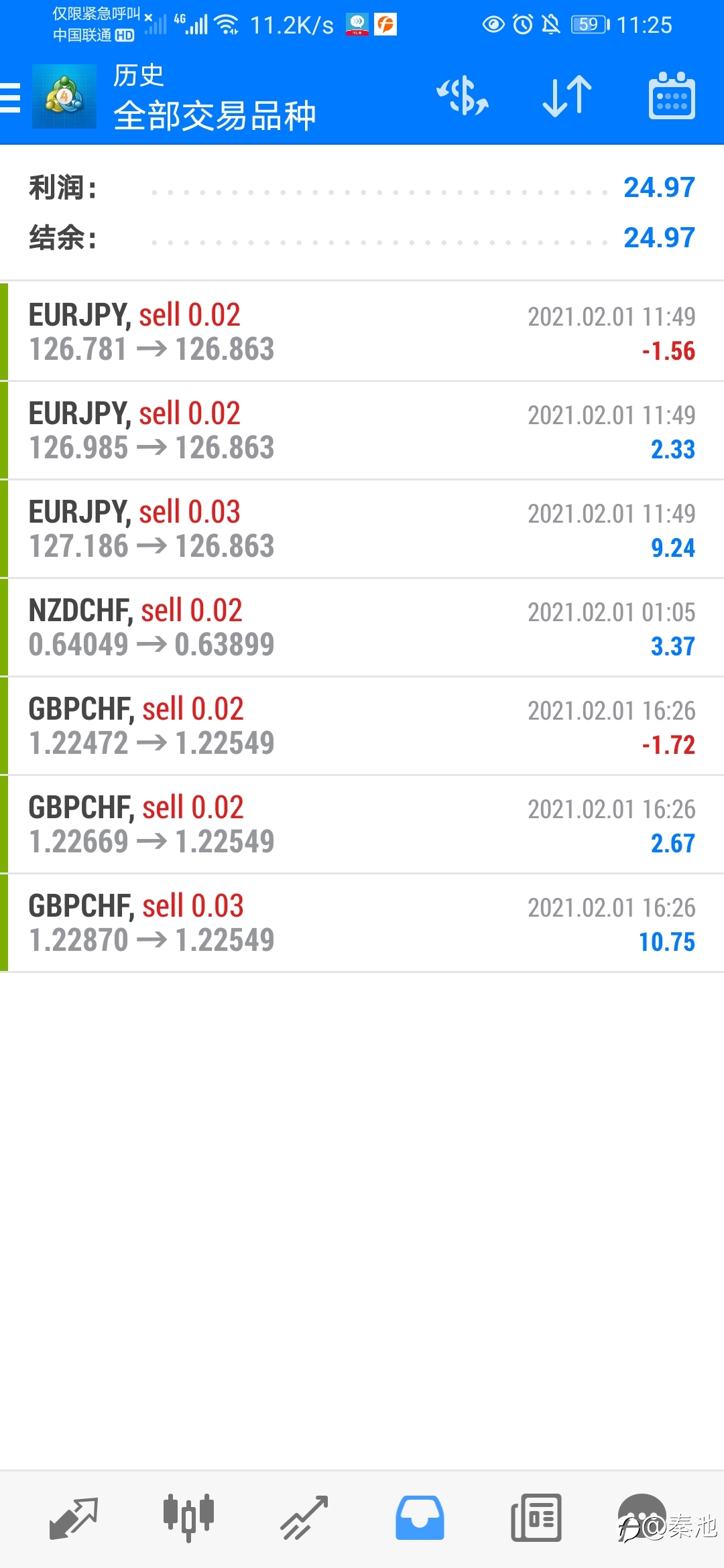
Task: Open the NZDCHF sell 0.02 trade
Action: click(362, 627)
